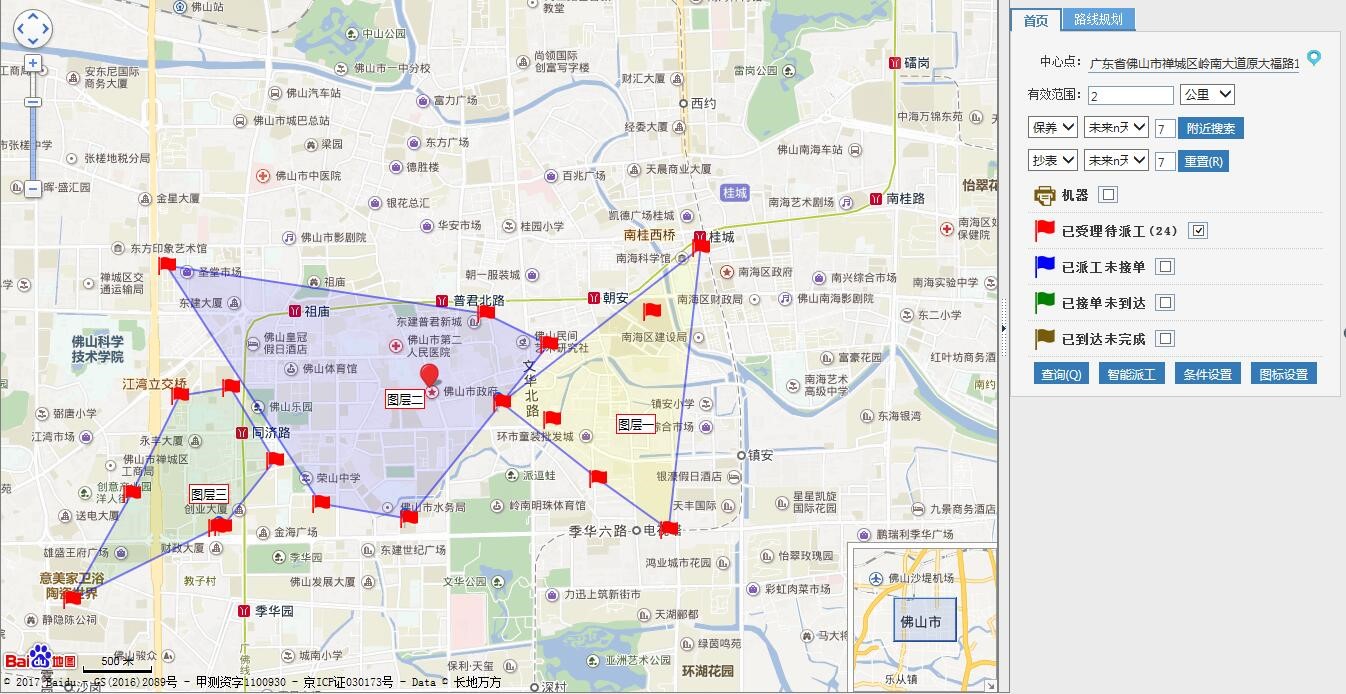The width and height of the screenshot is (1346, 694).
Task: Tick the 已接单未到达 checkbox
Action: tap(1165, 303)
